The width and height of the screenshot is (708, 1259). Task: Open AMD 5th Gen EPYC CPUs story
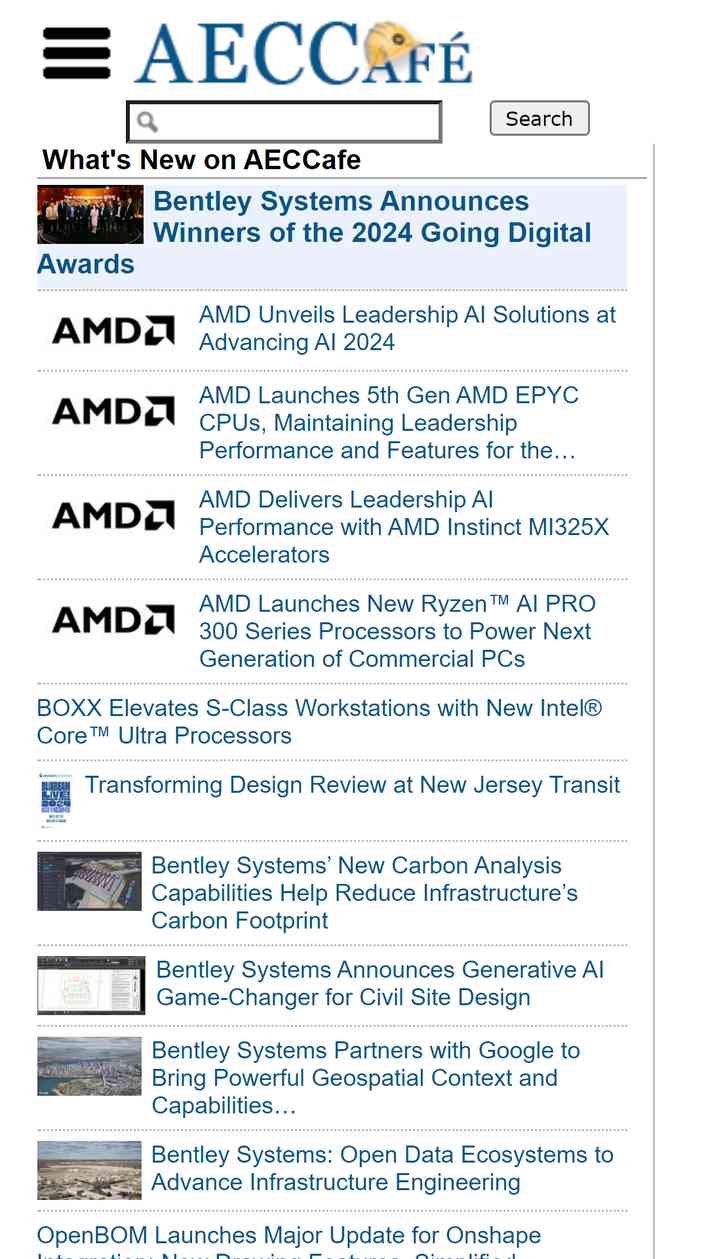click(x=389, y=423)
